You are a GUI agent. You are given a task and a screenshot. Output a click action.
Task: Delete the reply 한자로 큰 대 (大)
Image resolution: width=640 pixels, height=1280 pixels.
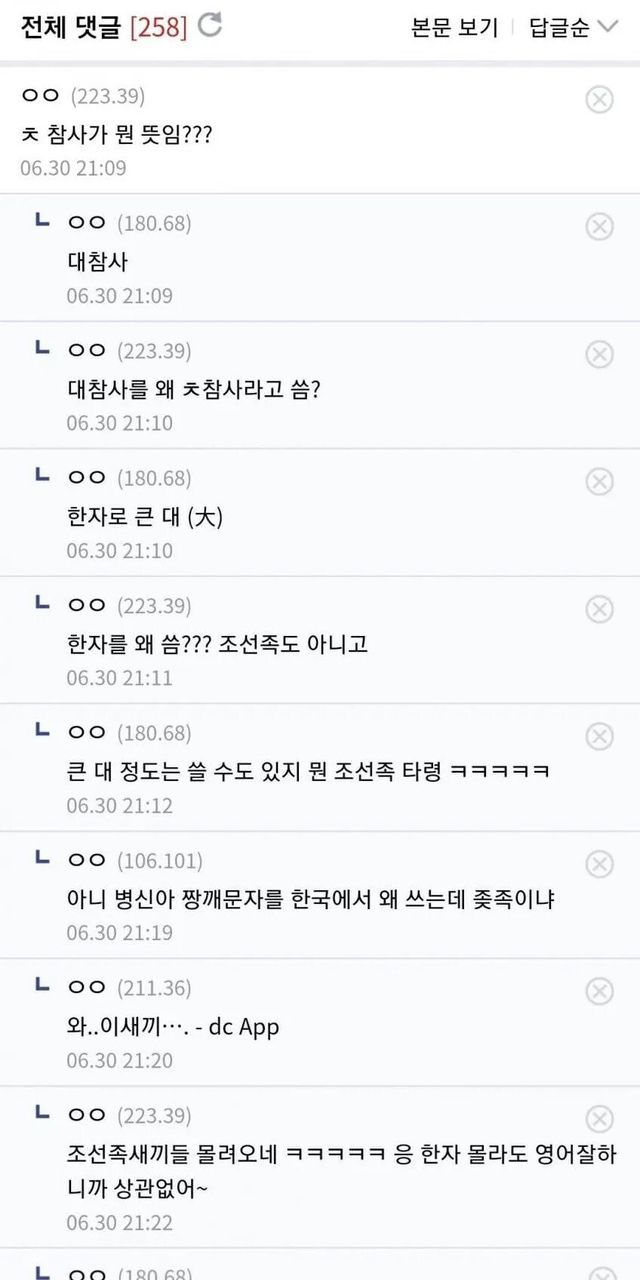pyautogui.click(x=599, y=482)
